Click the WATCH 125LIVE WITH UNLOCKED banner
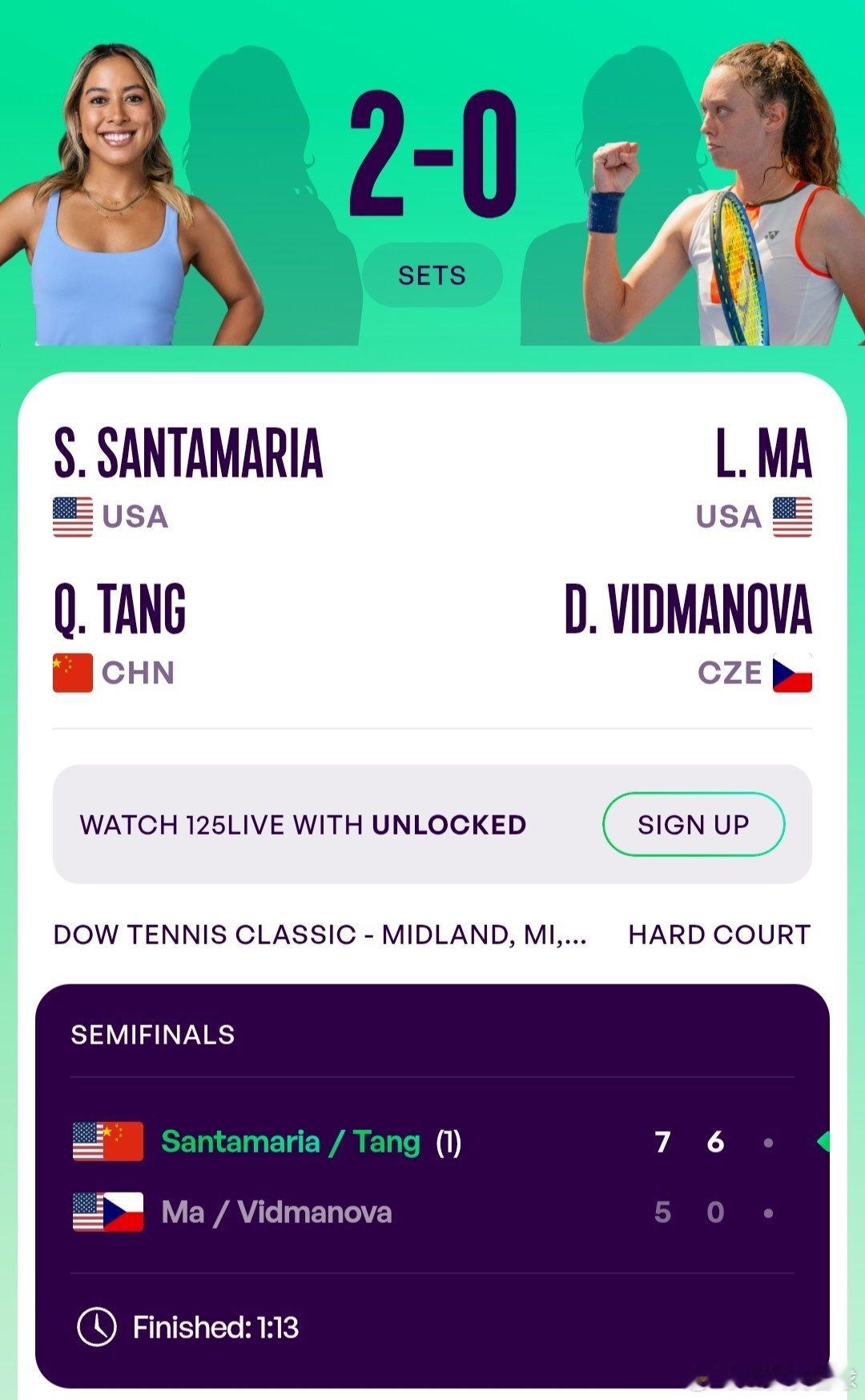The image size is (865, 1400). pos(304,824)
